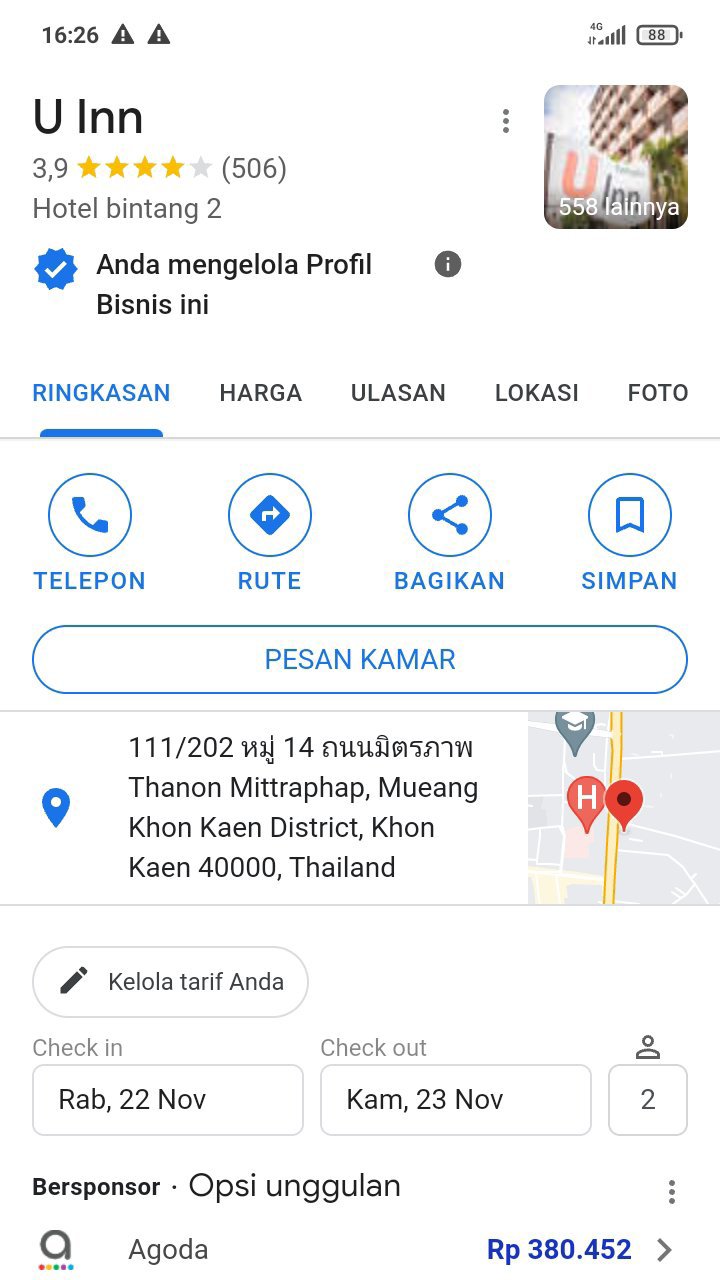This screenshot has width=720, height=1280.
Task: Change the number of guests
Action: click(647, 1099)
